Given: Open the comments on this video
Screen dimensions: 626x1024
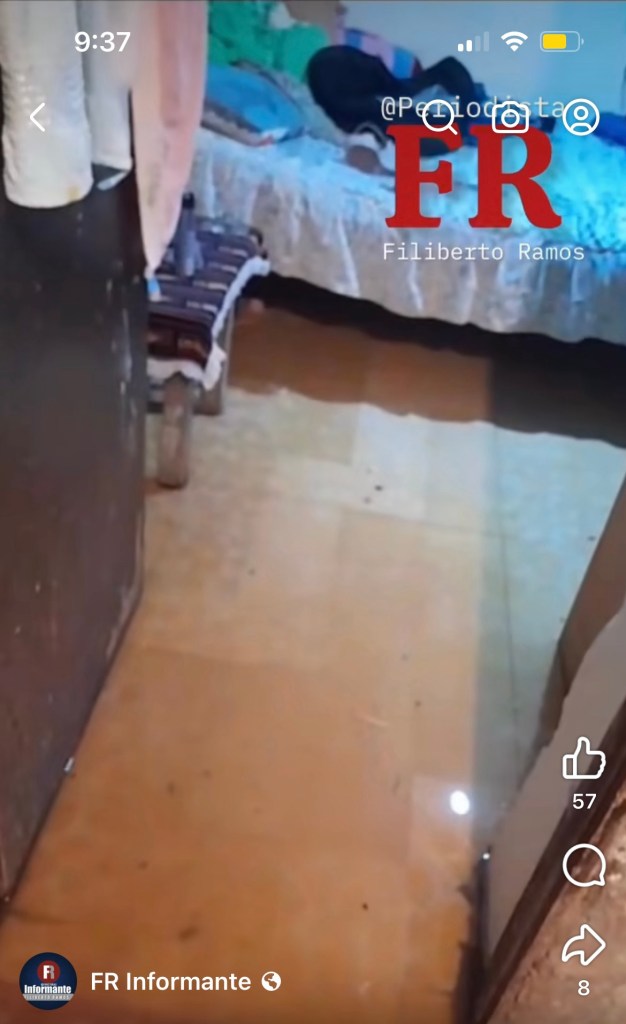Looking at the screenshot, I should [x=584, y=866].
